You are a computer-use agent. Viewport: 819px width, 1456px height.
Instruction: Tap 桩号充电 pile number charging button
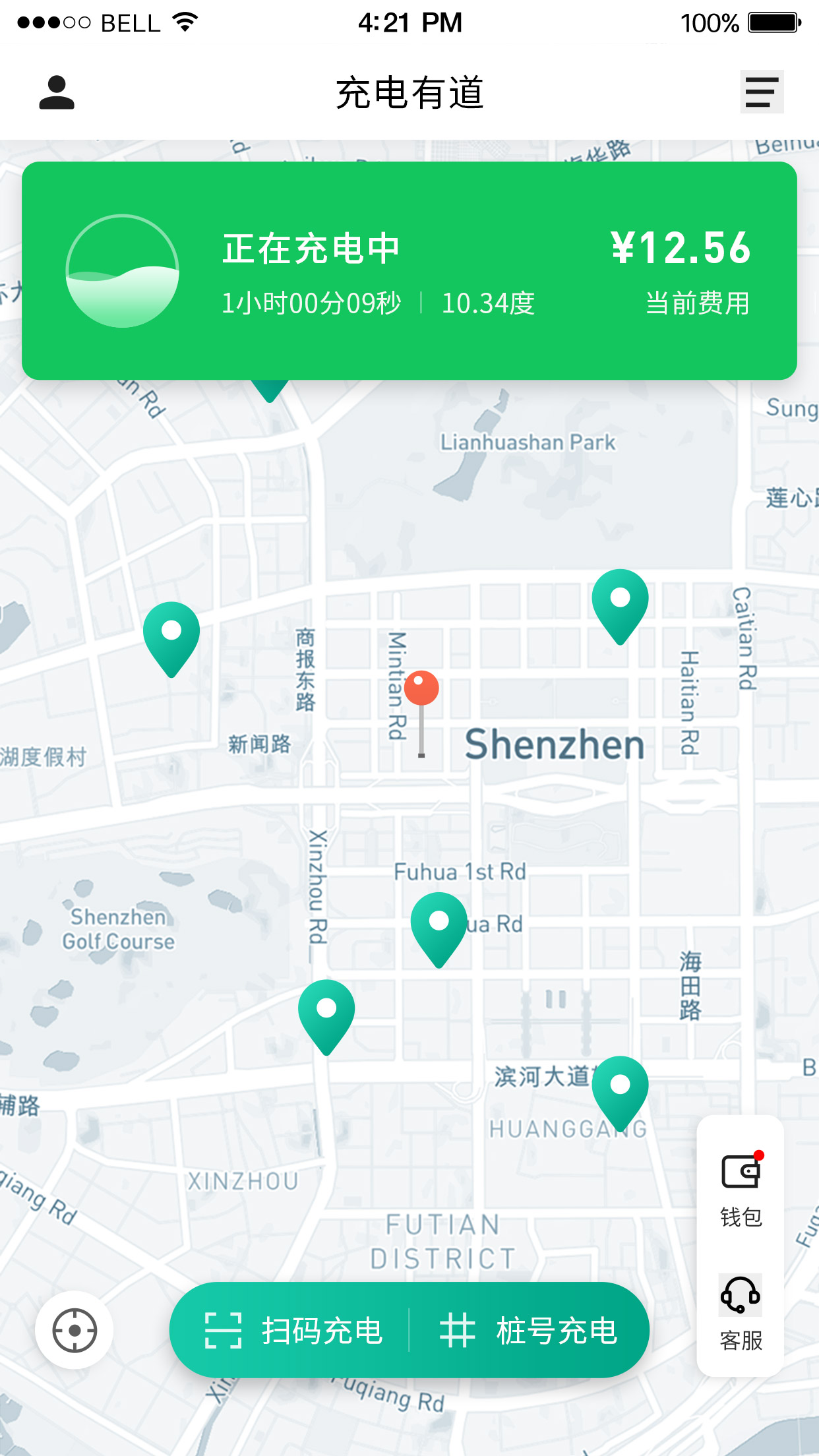click(x=529, y=1330)
